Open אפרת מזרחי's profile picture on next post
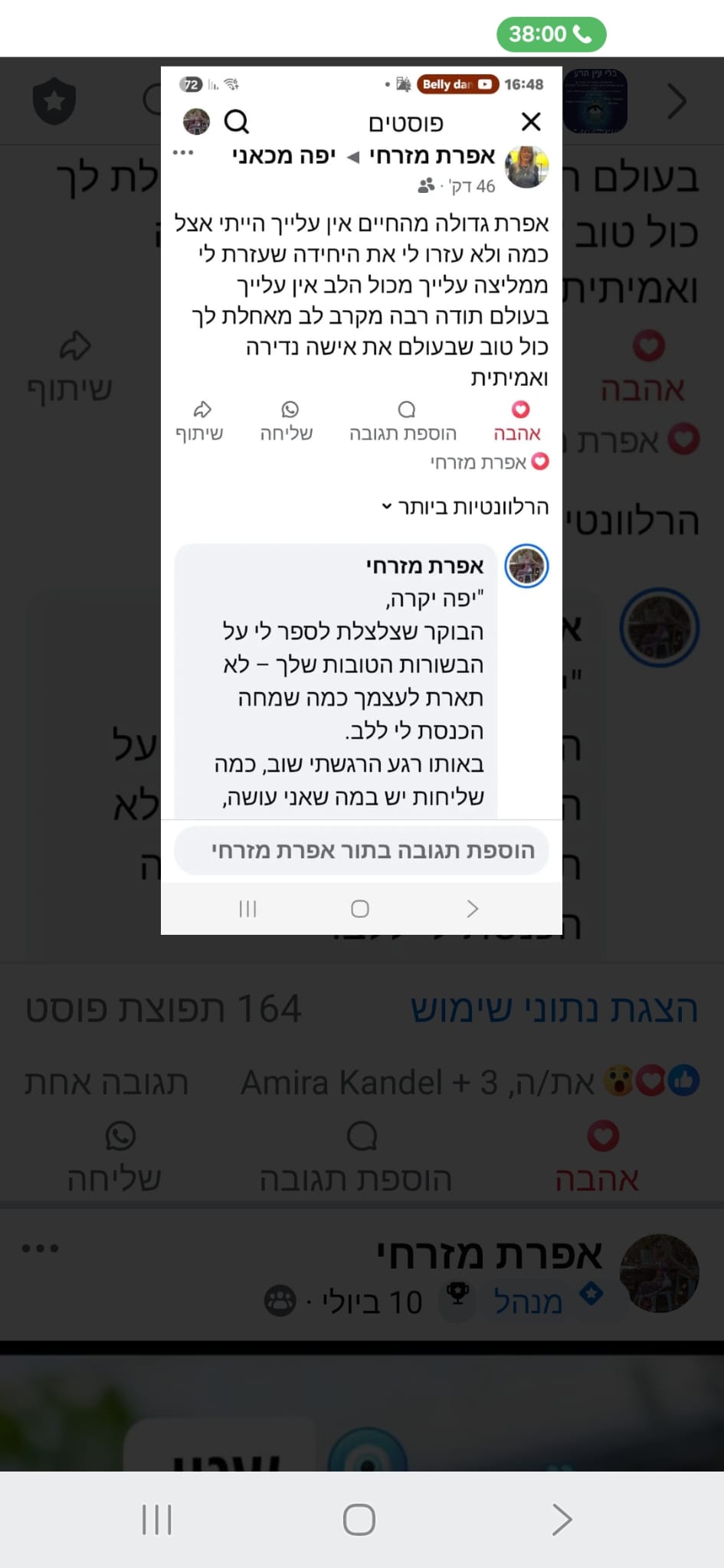 click(x=659, y=1274)
